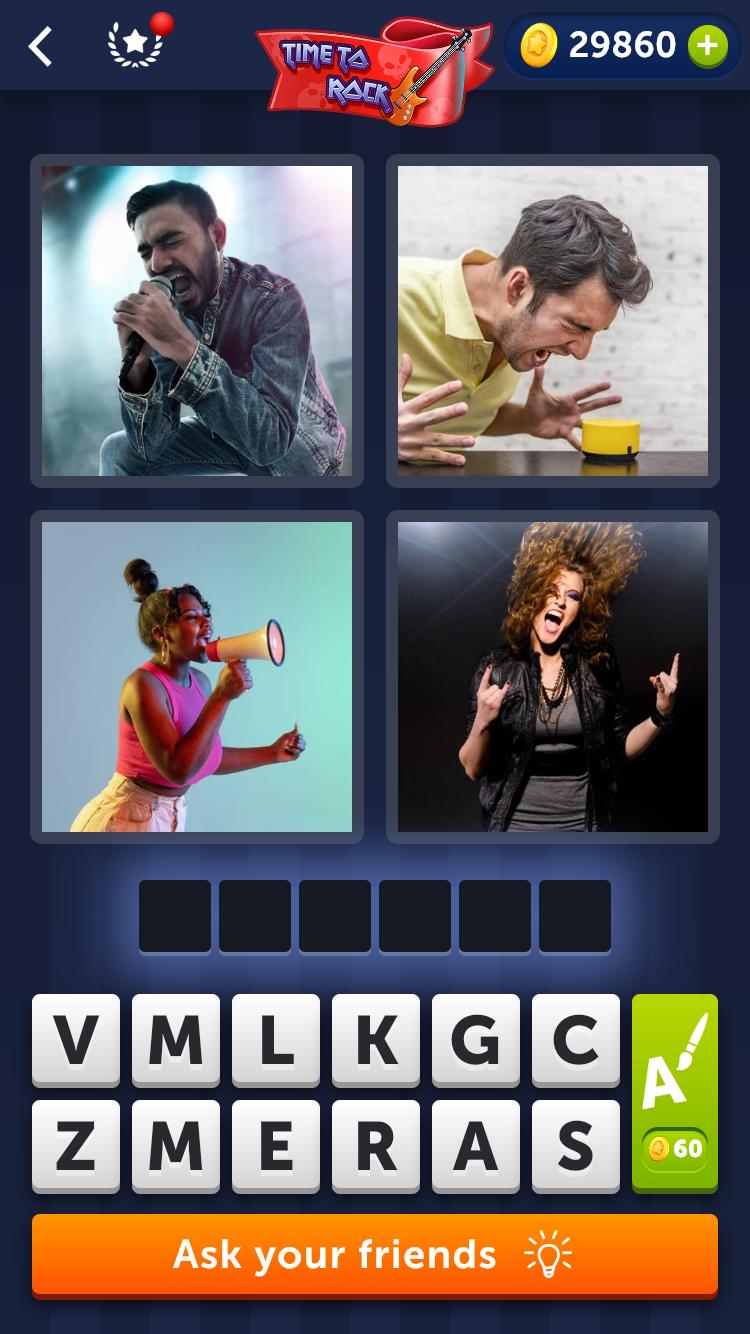Open the achievements star badge

(x=135, y=45)
